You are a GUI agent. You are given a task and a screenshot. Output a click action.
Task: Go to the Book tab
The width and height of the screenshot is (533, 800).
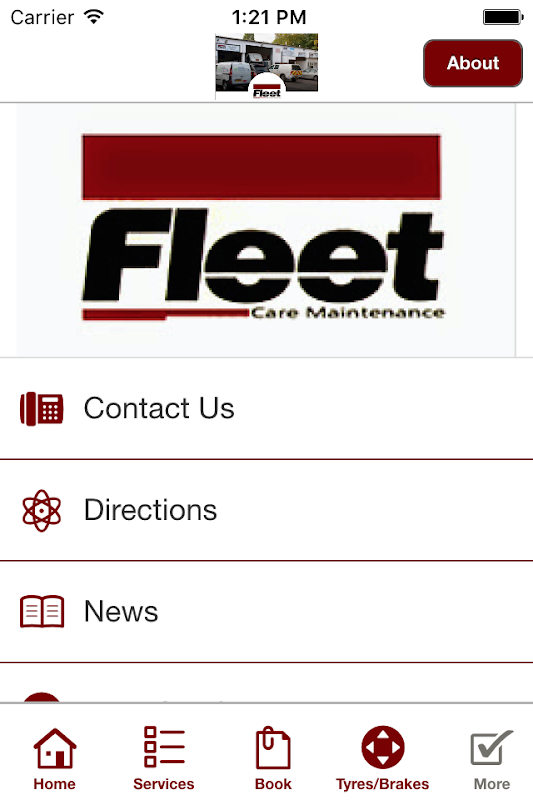point(273,758)
